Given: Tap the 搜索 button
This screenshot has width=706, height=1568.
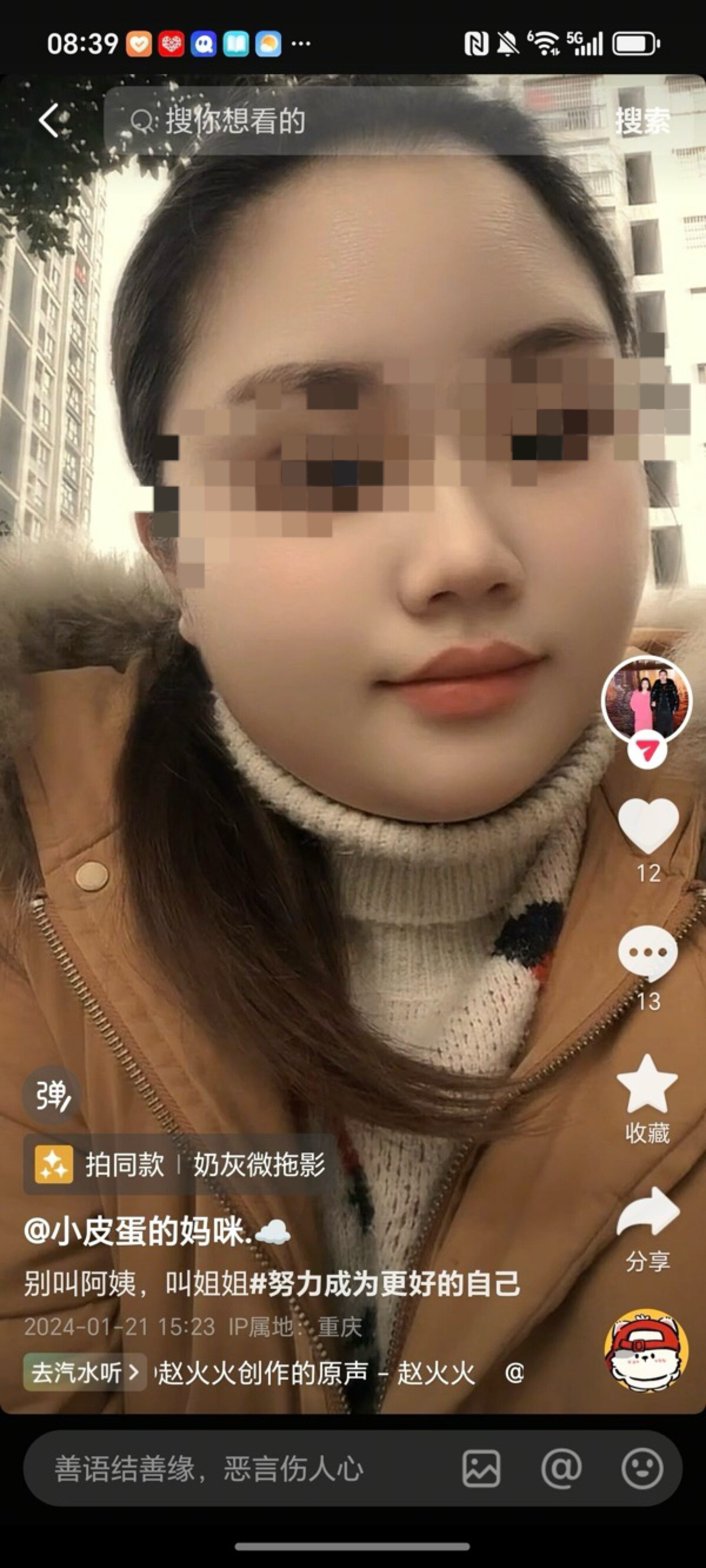Looking at the screenshot, I should (x=642, y=120).
